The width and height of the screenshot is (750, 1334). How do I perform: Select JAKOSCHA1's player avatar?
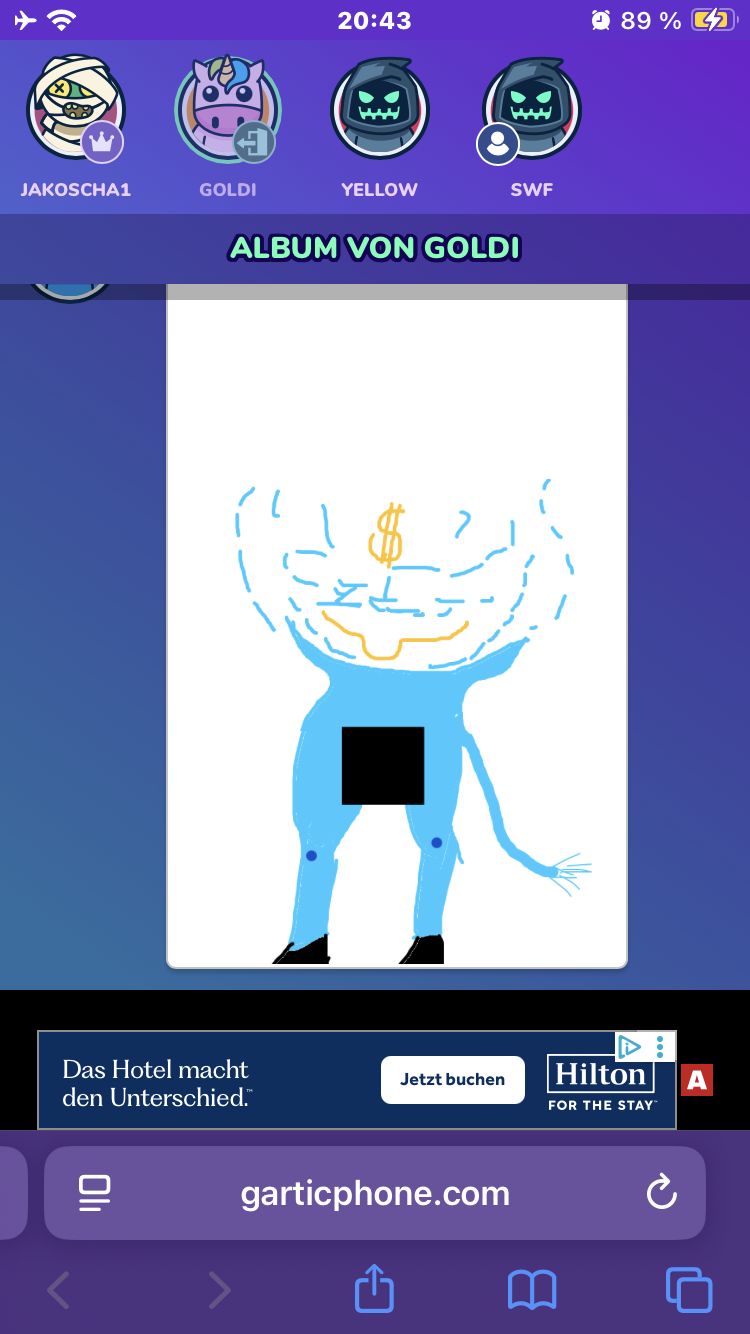(75, 108)
